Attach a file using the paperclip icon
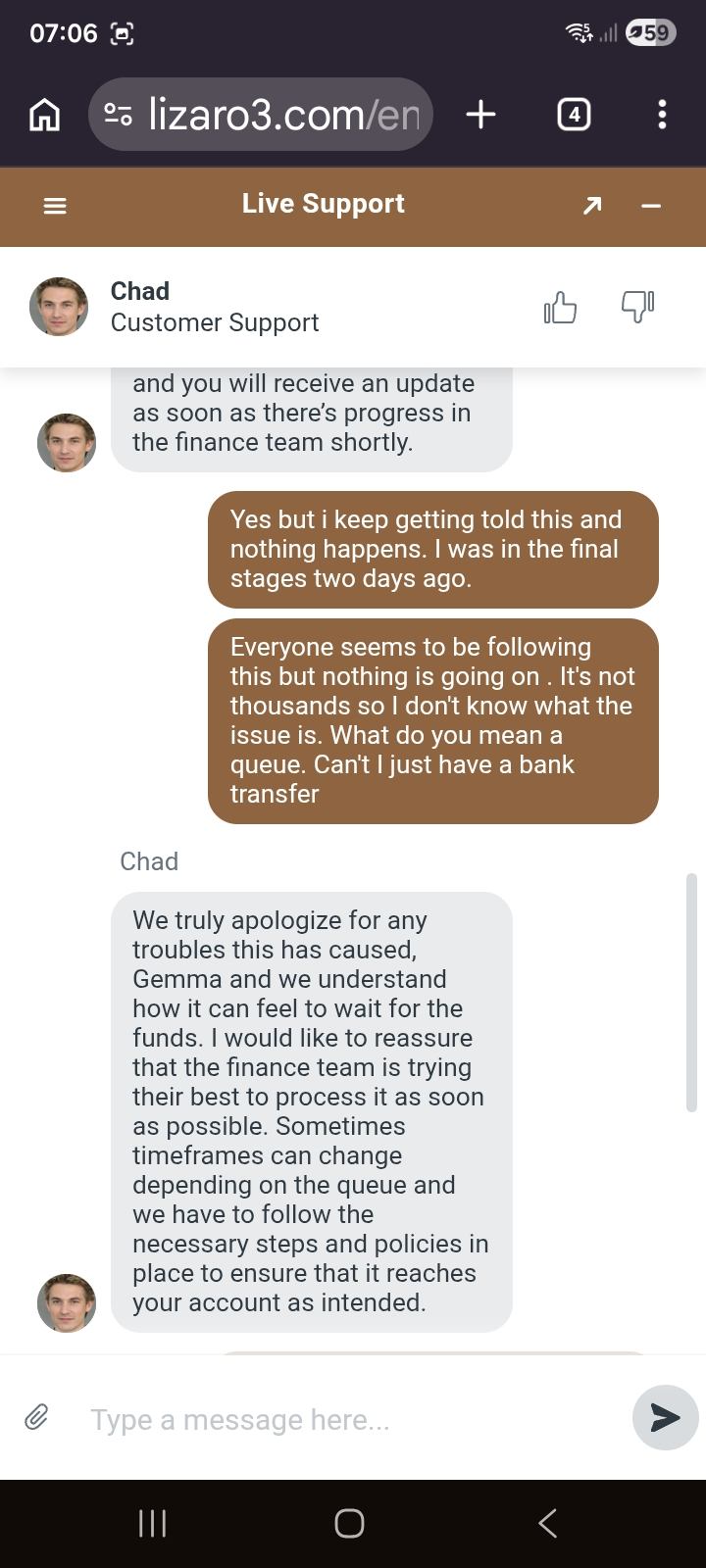Image resolution: width=706 pixels, height=1568 pixels. click(36, 1417)
